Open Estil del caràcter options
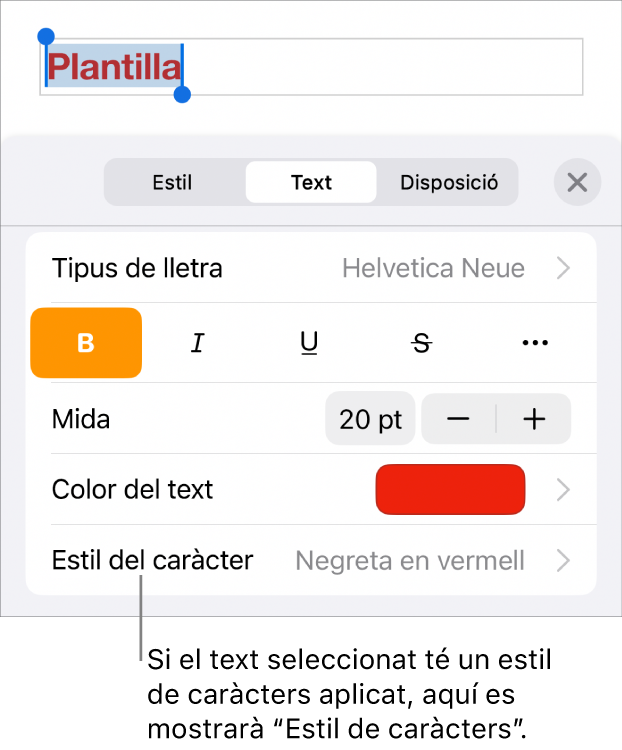This screenshot has width=622, height=750. 311,560
